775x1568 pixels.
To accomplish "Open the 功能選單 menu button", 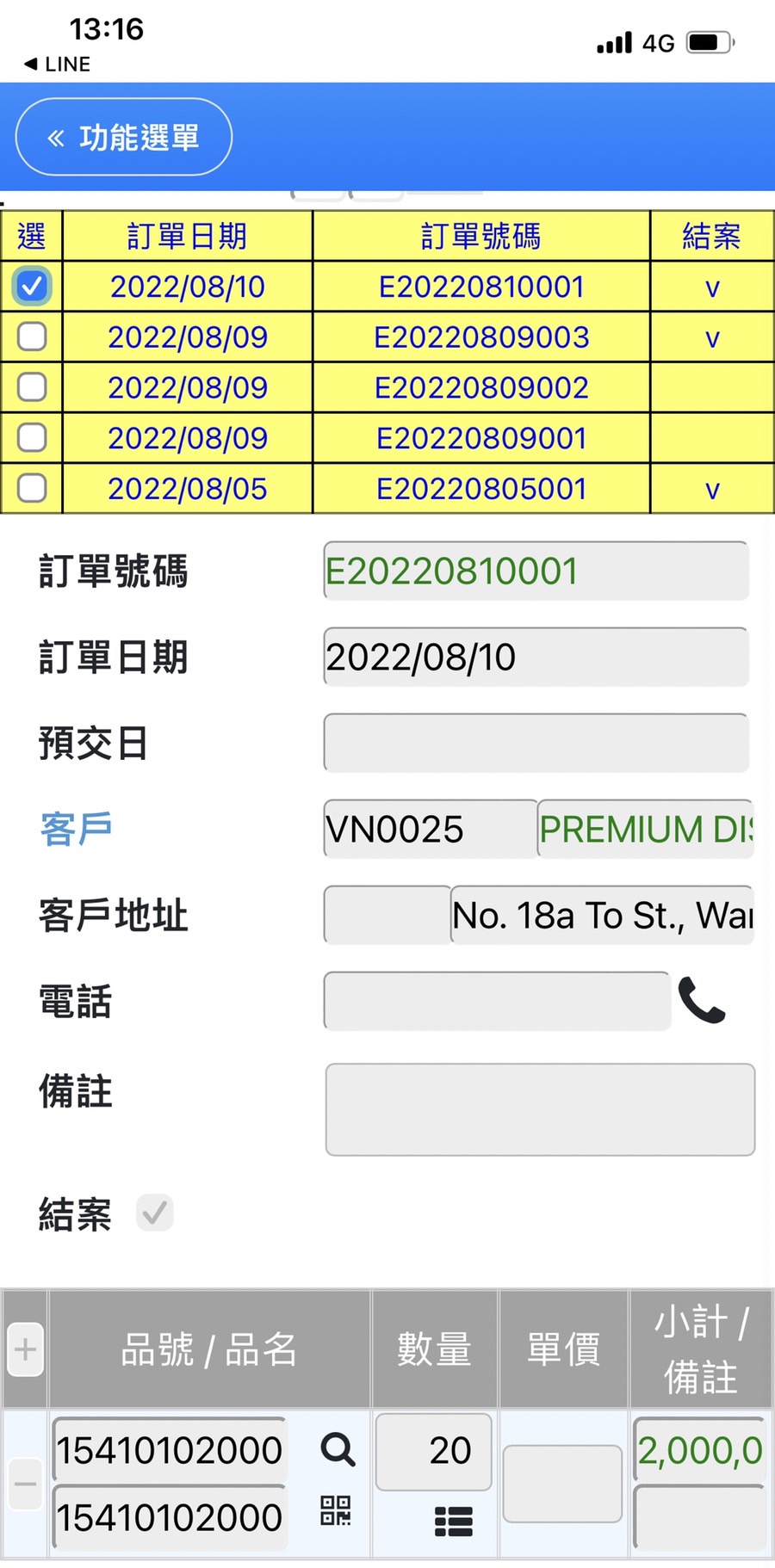I will pos(123,137).
